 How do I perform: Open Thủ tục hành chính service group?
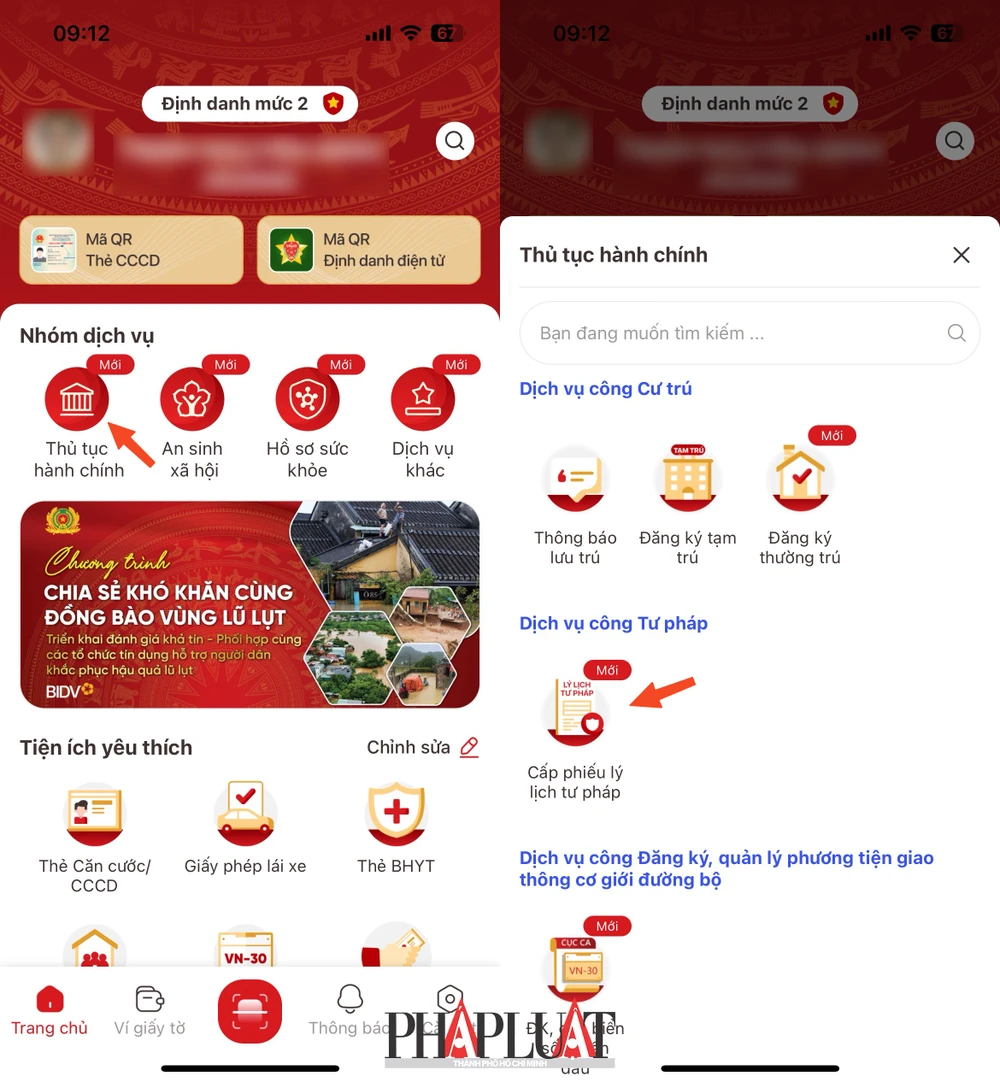point(77,400)
